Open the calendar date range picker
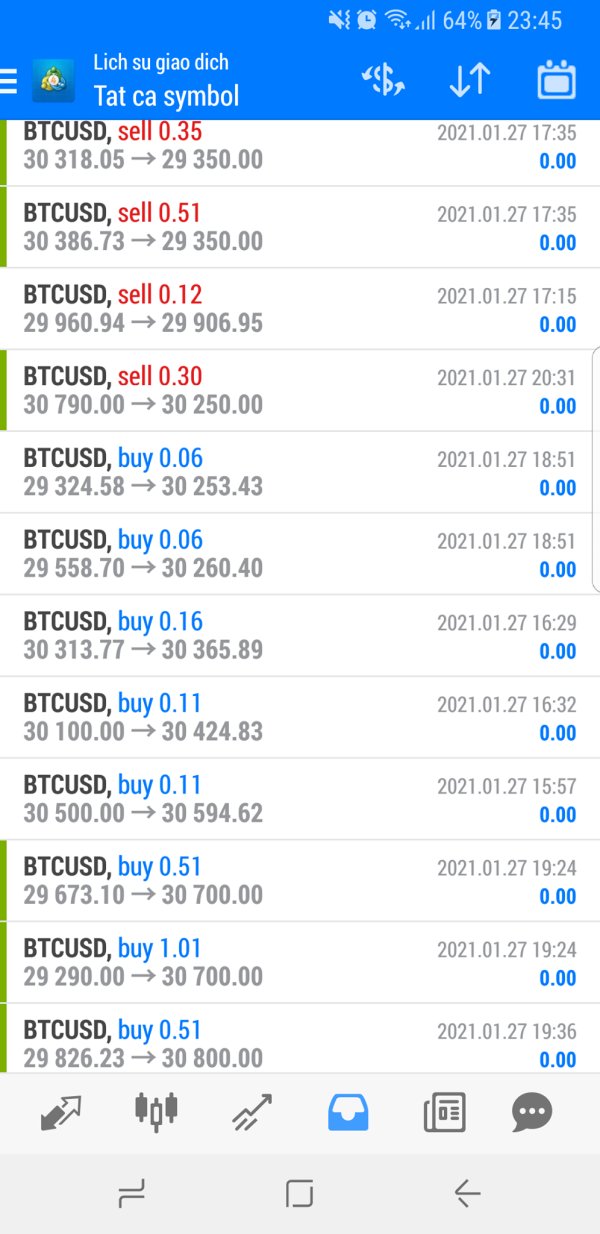 [556, 81]
